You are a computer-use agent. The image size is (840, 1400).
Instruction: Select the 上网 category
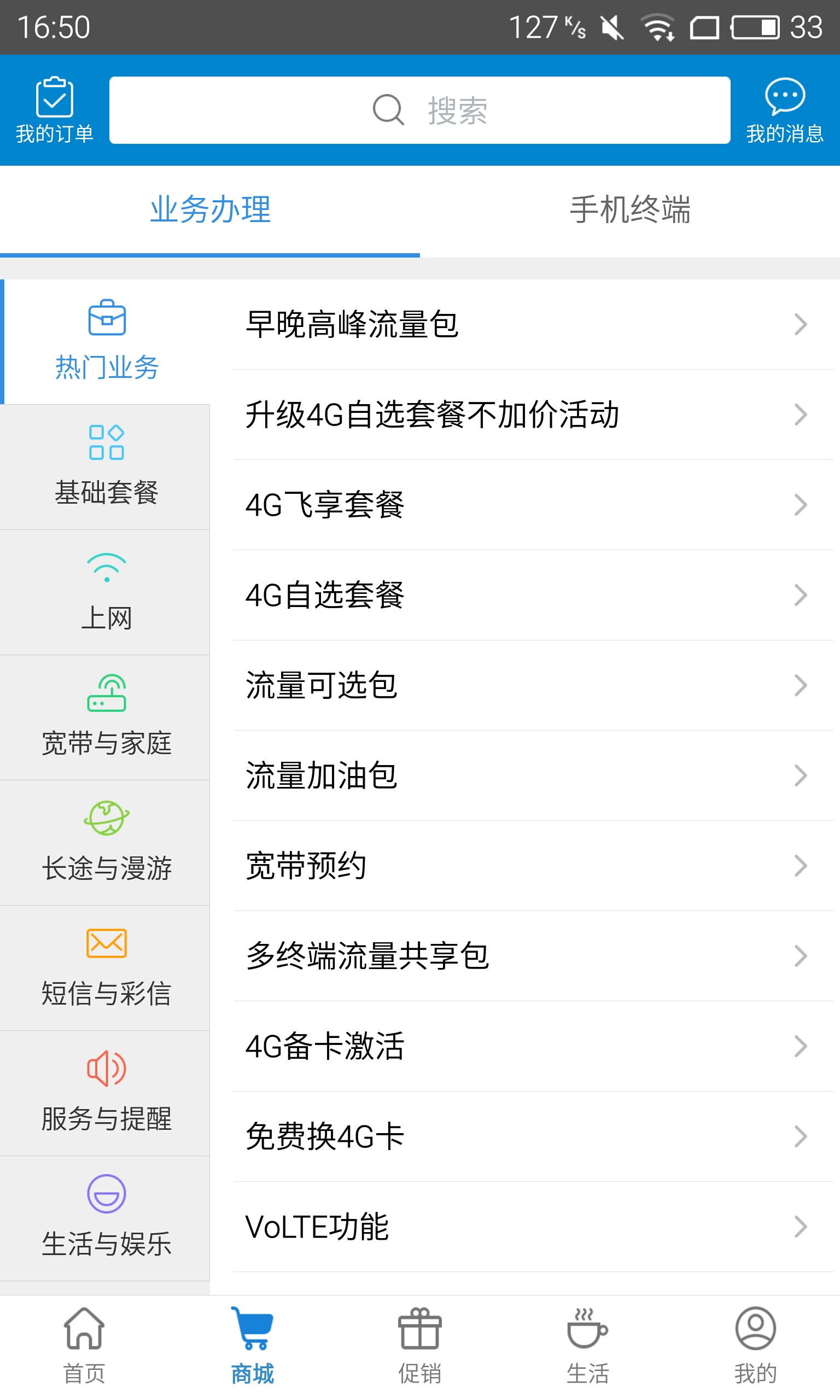pyautogui.click(x=106, y=592)
